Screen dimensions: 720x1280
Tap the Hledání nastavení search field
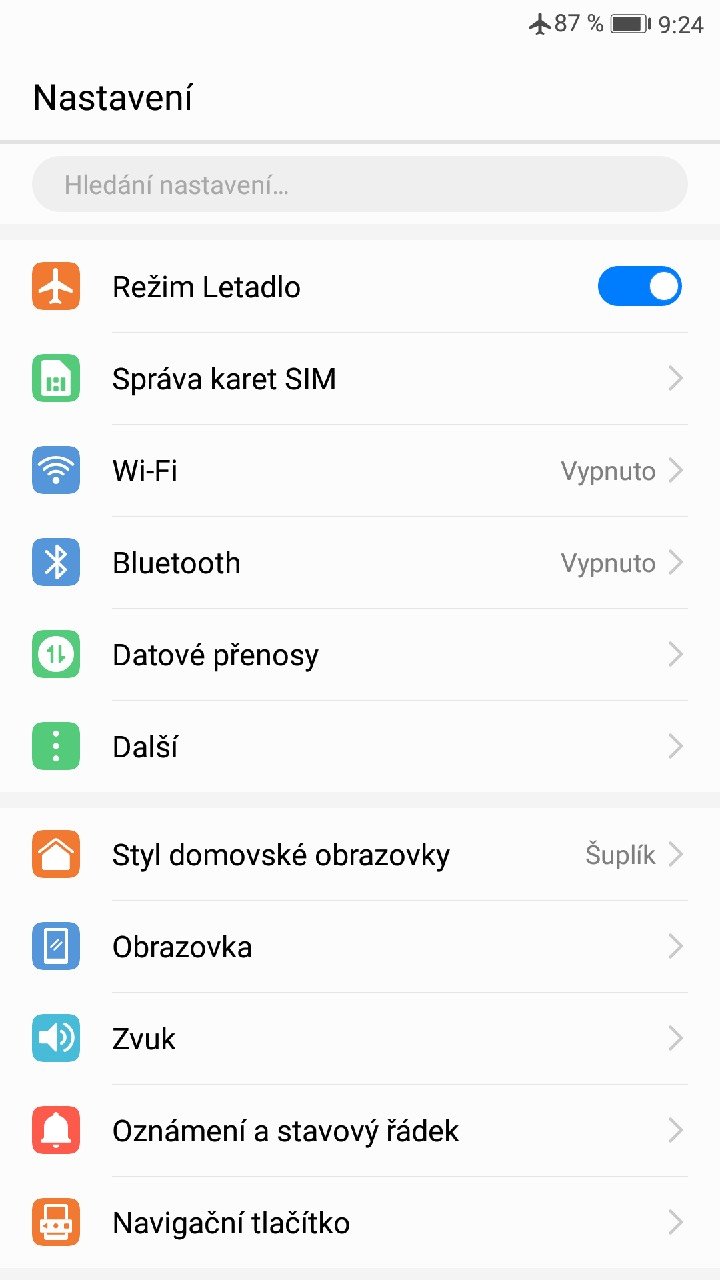(x=360, y=185)
